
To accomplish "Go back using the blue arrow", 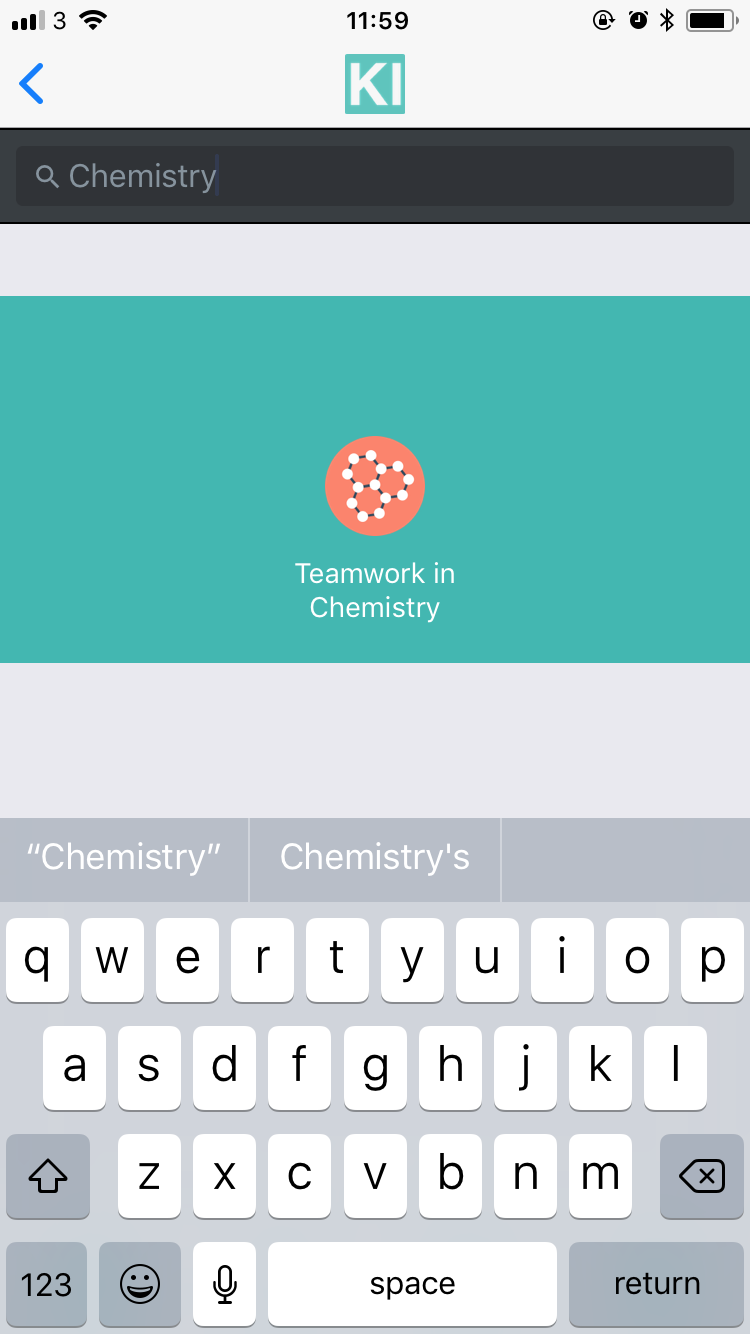I will pos(32,84).
